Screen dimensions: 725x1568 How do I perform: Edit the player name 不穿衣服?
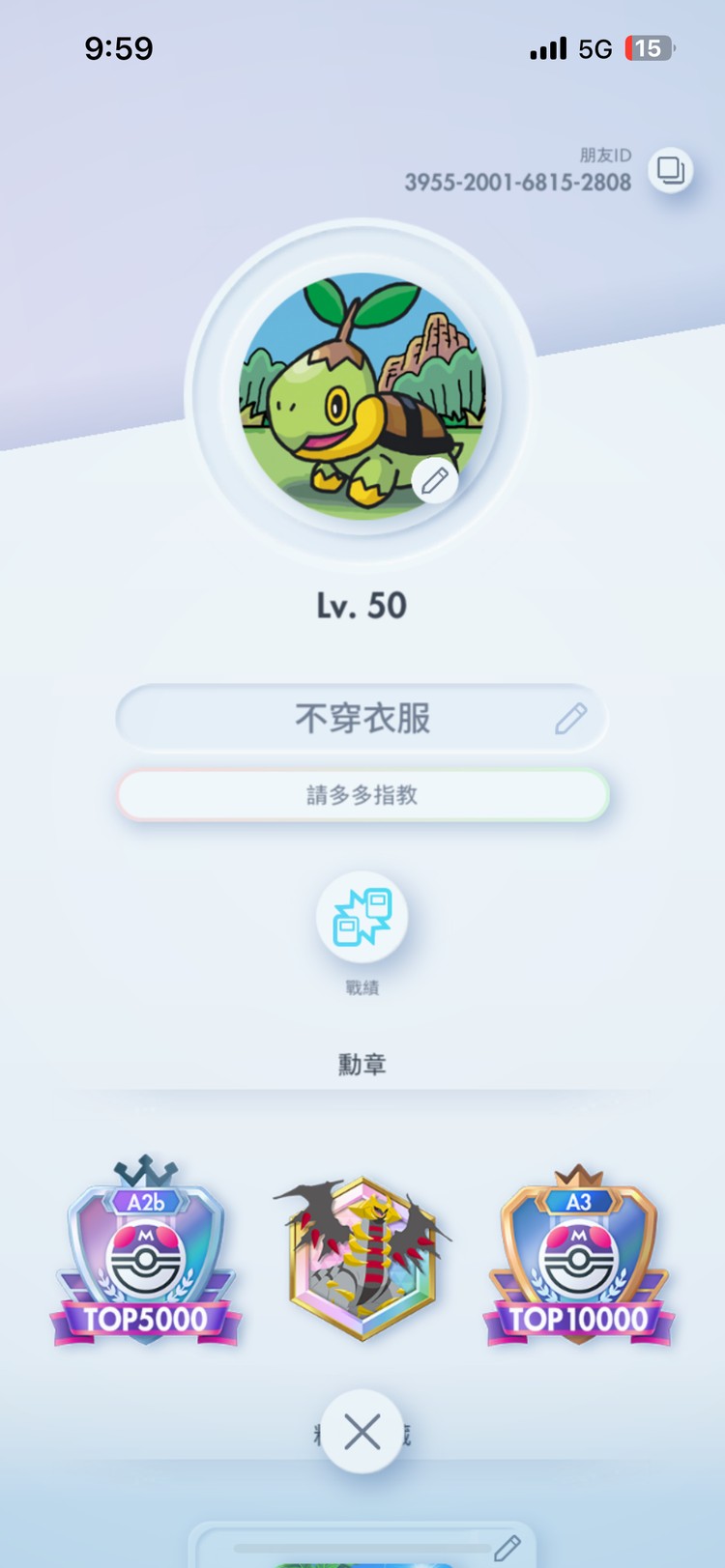click(570, 719)
